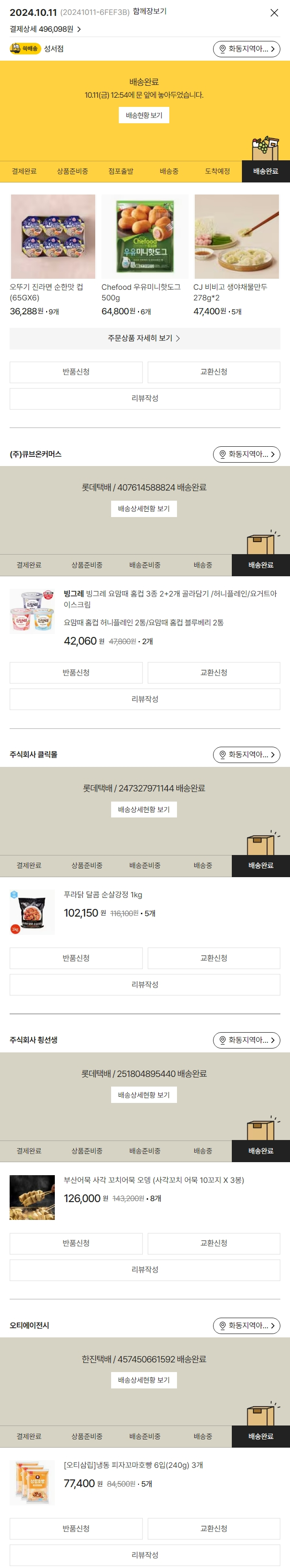This screenshot has height=1568, width=290.
Task: Open 오뚜기 진라면 순한맛 컵 product
Action: [53, 237]
